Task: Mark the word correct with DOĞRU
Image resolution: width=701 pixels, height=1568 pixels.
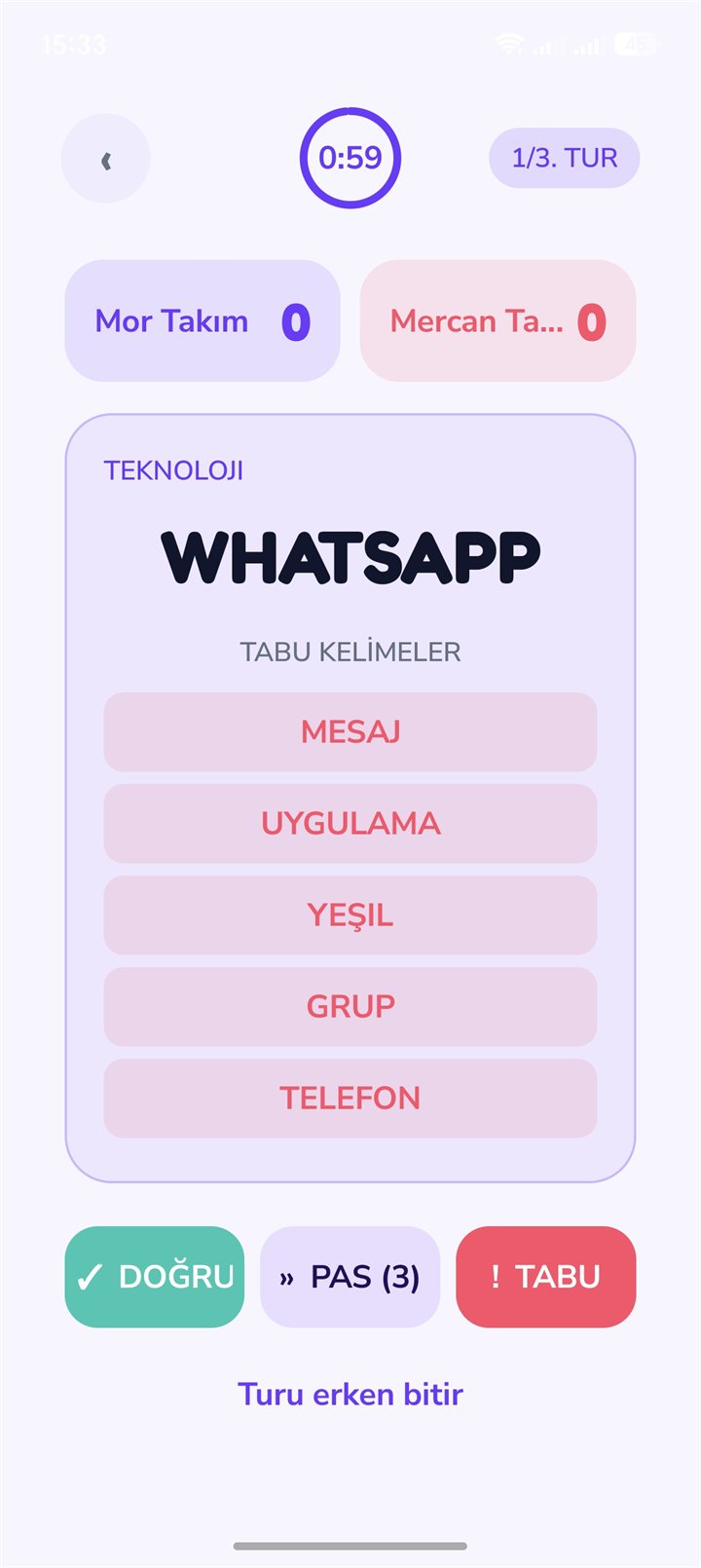Action: pyautogui.click(x=155, y=1277)
